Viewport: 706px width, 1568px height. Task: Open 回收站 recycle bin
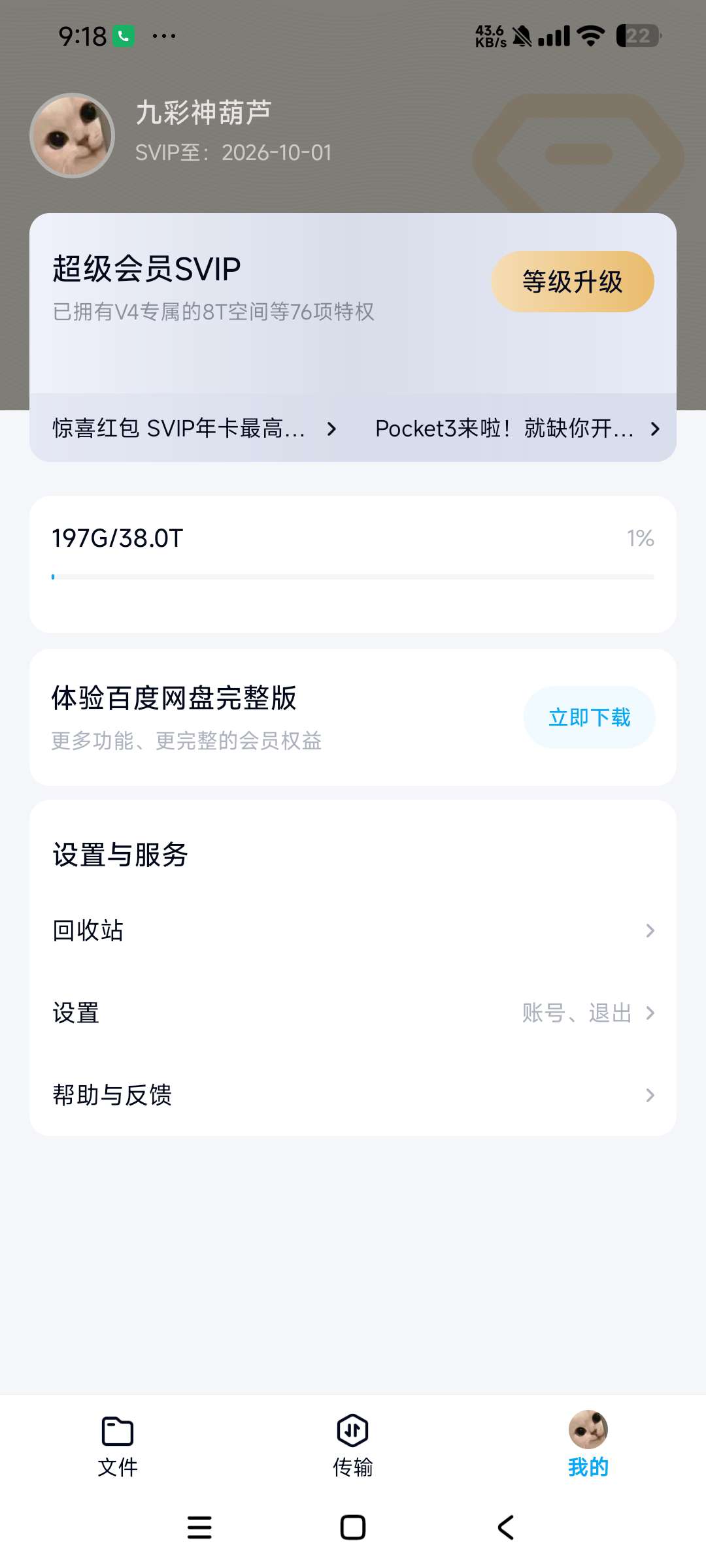(x=353, y=930)
